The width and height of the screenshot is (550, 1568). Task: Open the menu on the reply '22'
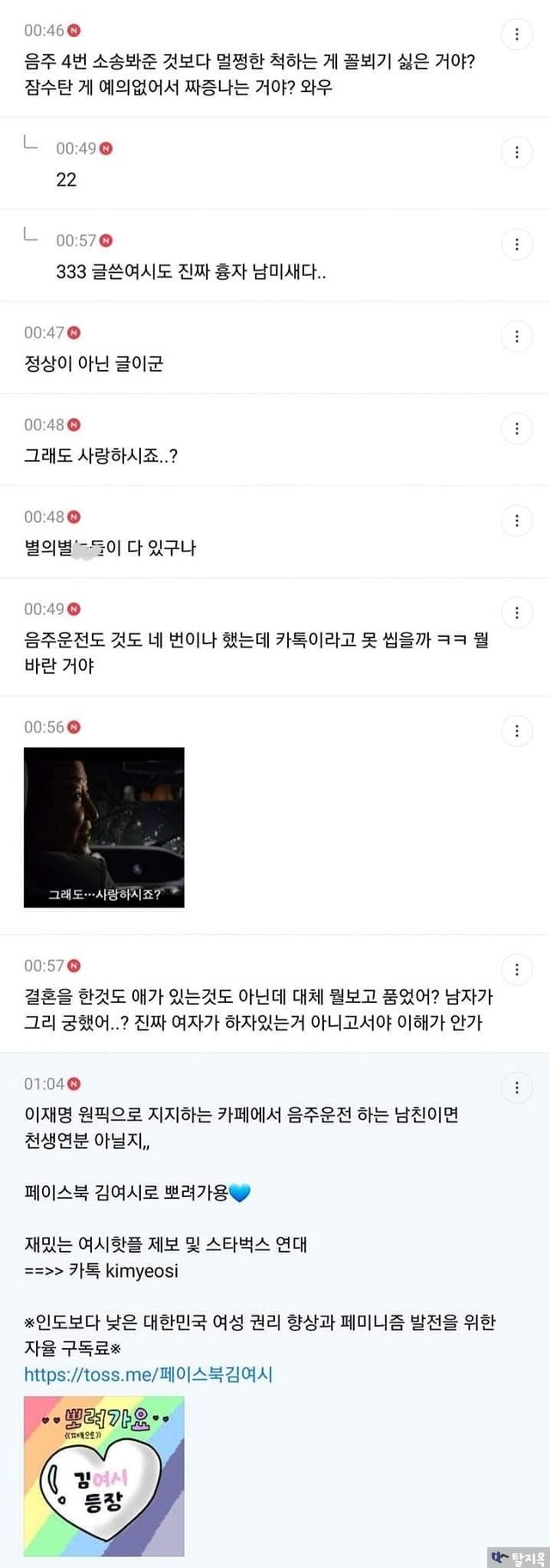pos(516,153)
